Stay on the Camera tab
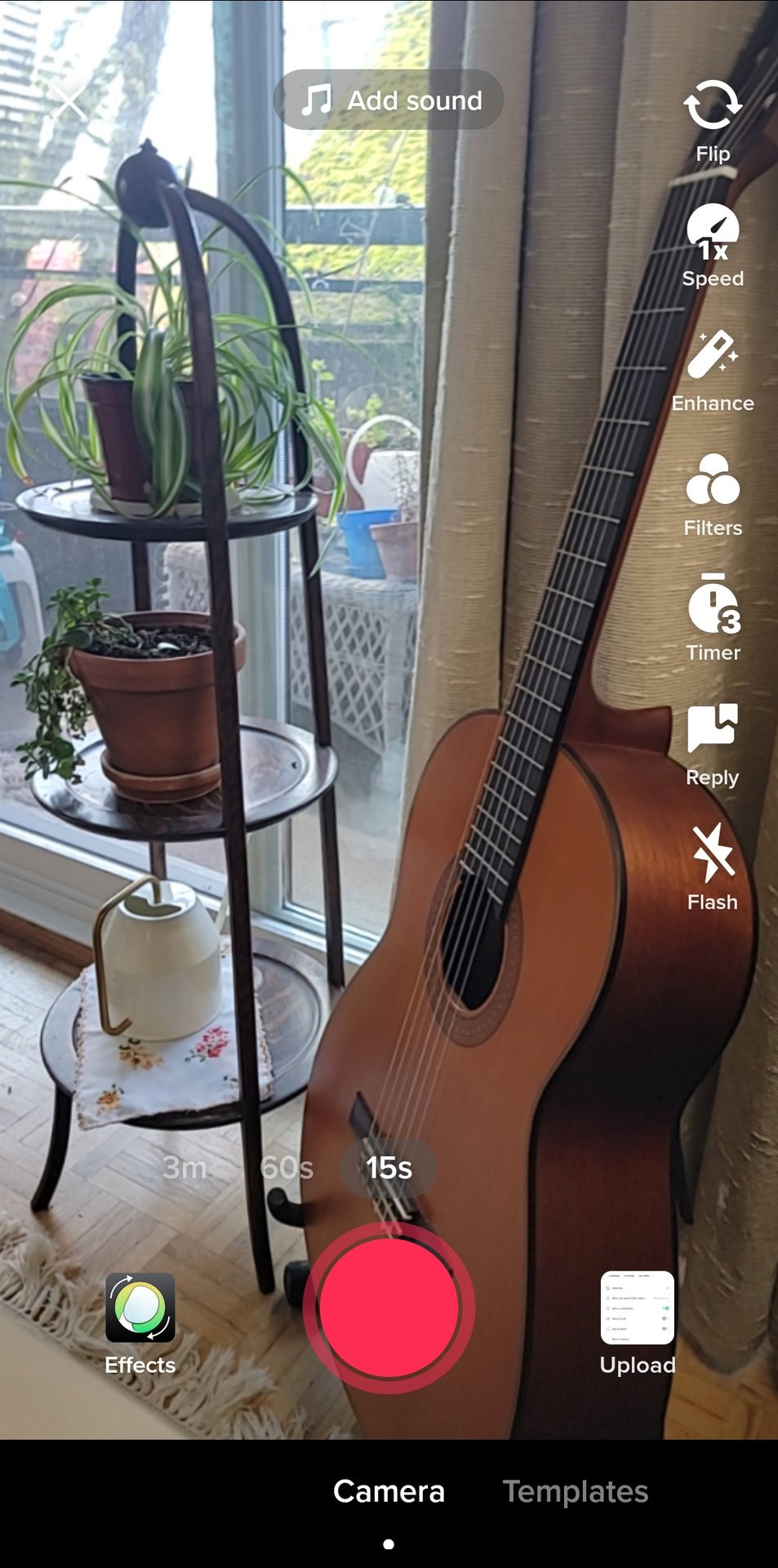Screen dimensions: 778x1568 coord(389,1491)
